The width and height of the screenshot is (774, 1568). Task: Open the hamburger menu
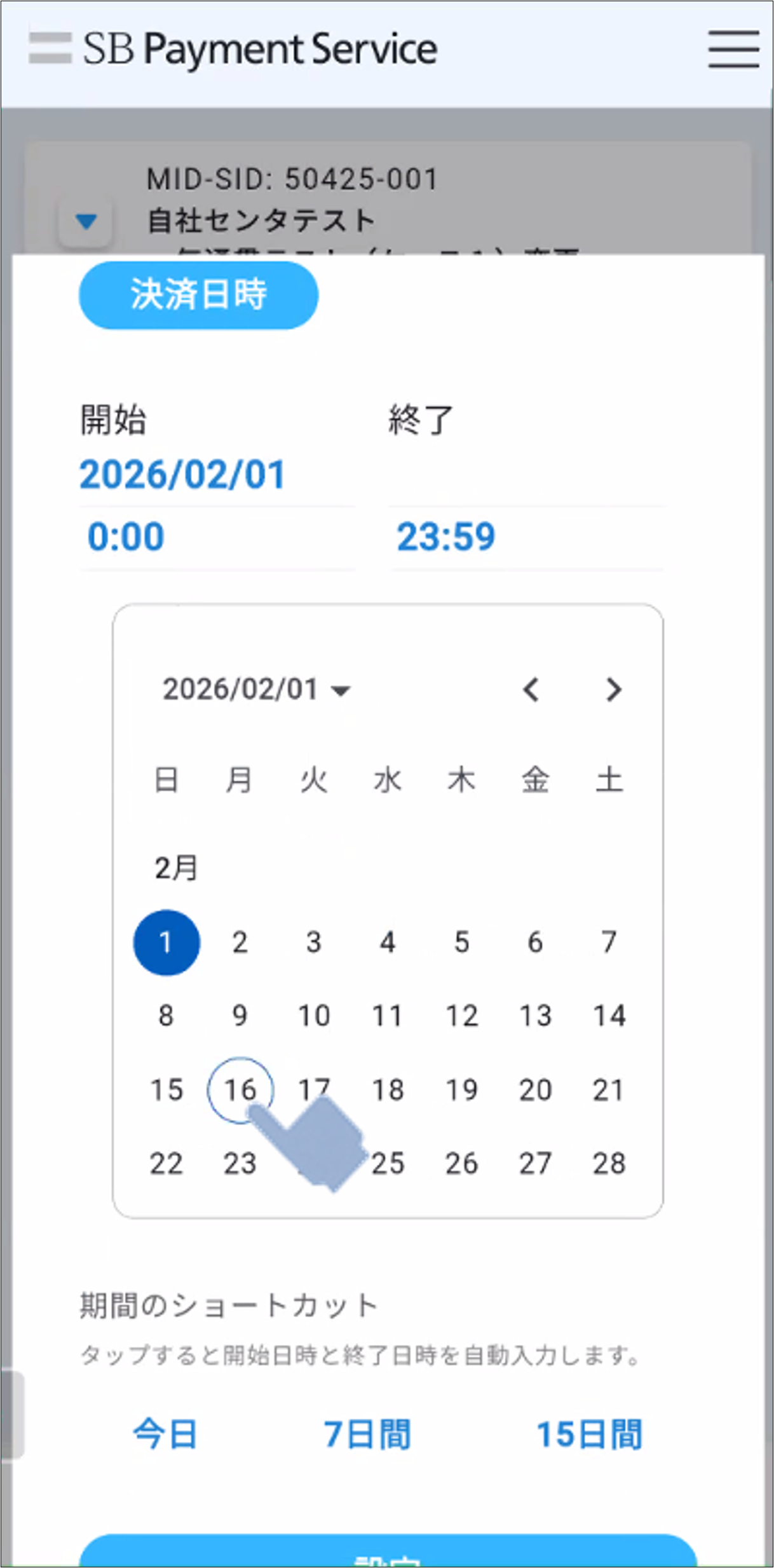click(x=733, y=49)
